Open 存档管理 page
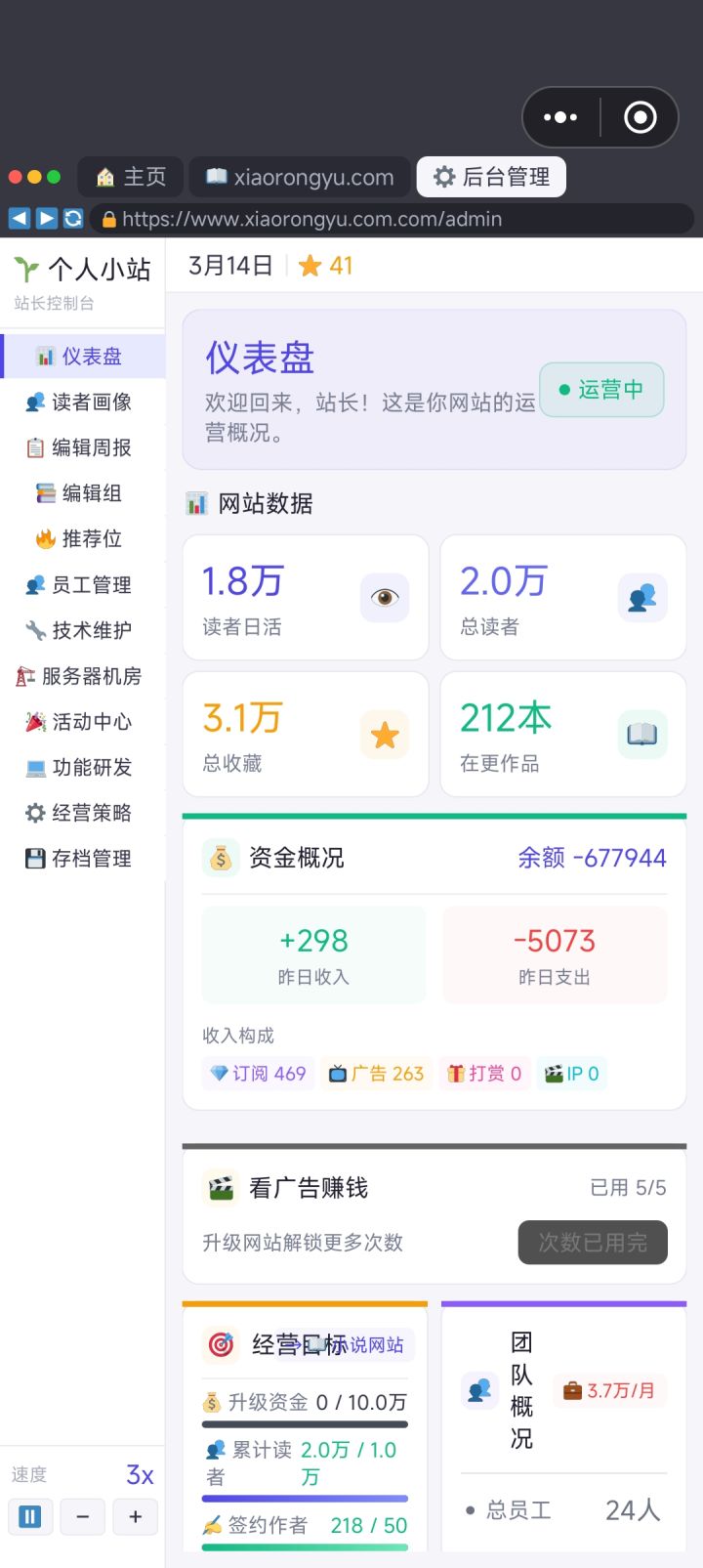Screen dimensions: 703x1568 coord(83,859)
